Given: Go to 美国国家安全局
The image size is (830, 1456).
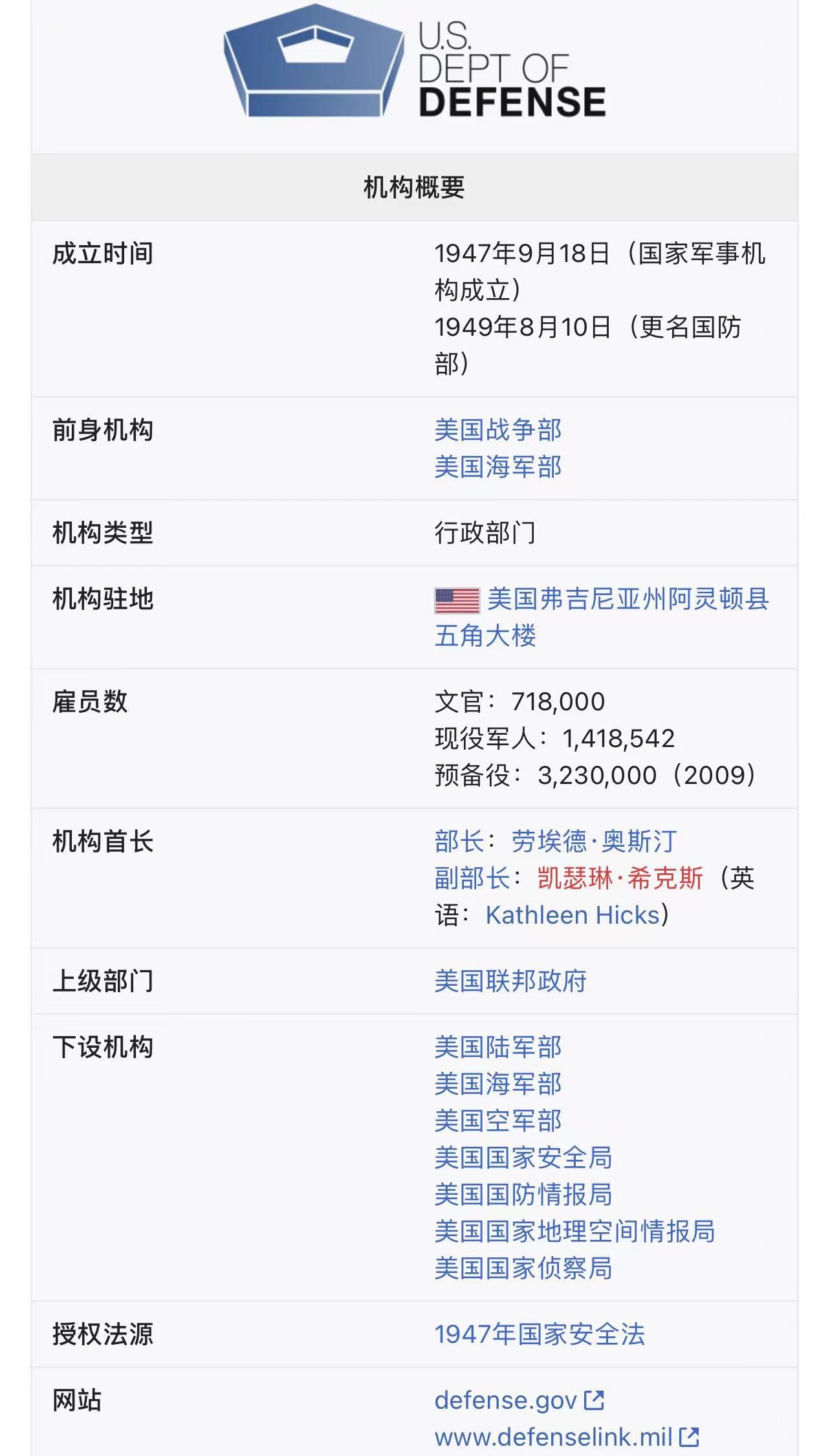Looking at the screenshot, I should click(523, 1158).
